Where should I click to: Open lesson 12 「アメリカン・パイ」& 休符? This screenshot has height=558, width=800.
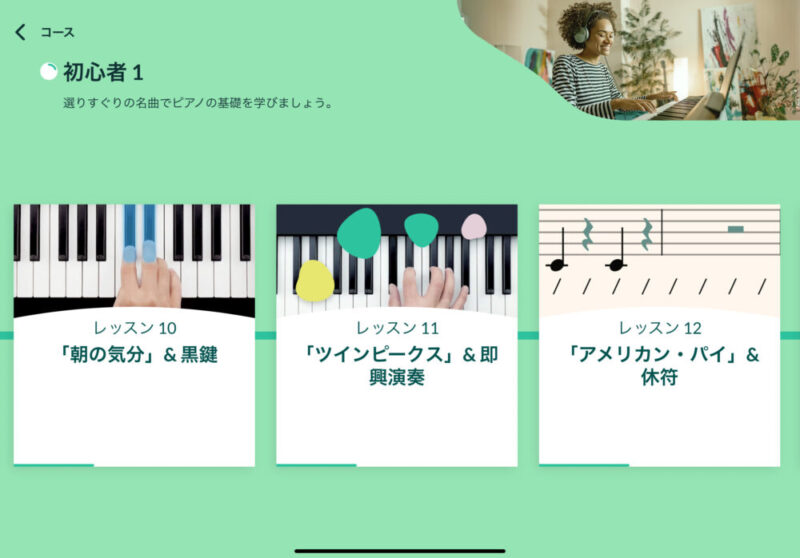click(659, 335)
